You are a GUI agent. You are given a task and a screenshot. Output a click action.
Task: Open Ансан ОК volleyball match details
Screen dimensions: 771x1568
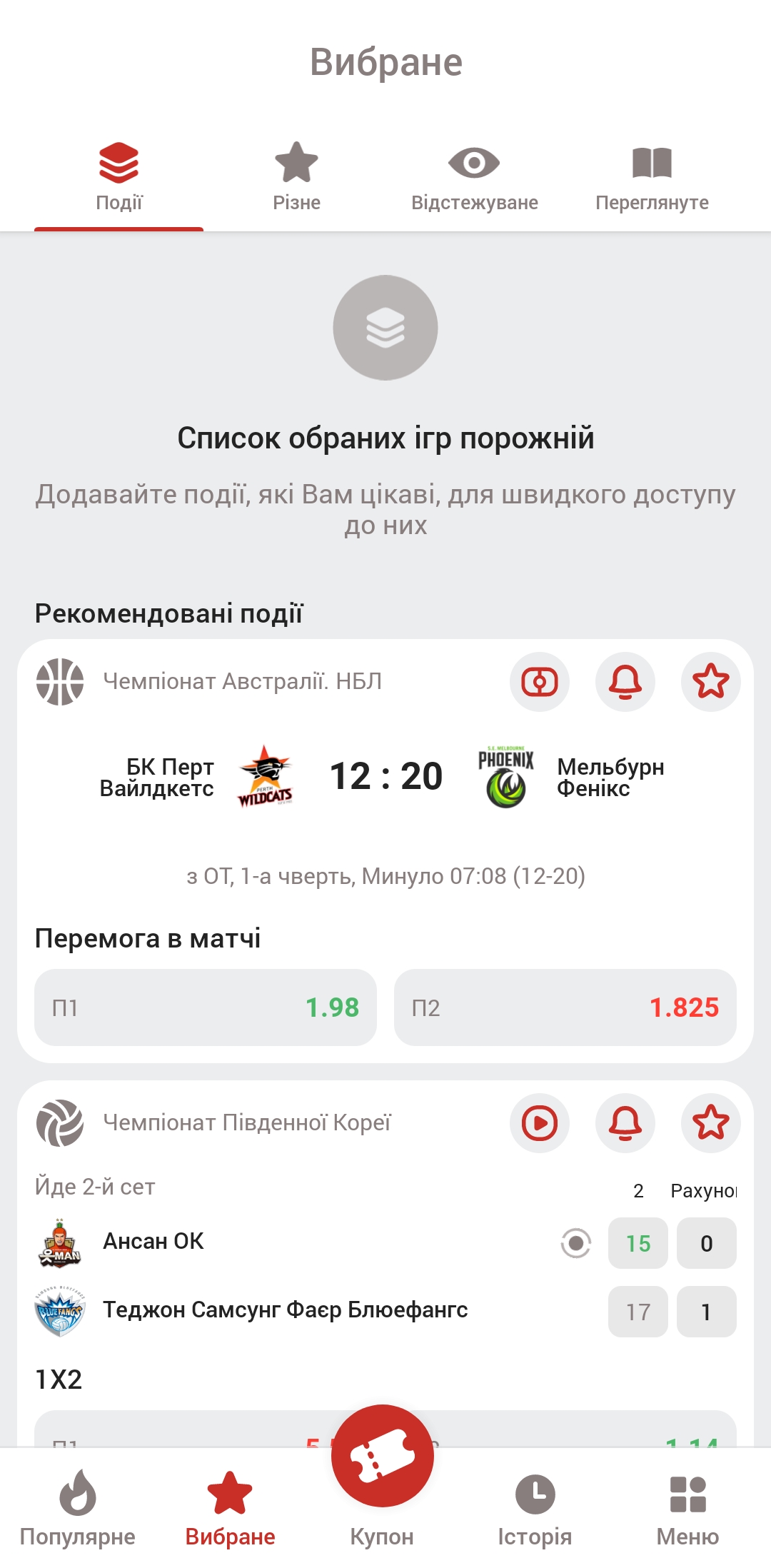point(153,1242)
